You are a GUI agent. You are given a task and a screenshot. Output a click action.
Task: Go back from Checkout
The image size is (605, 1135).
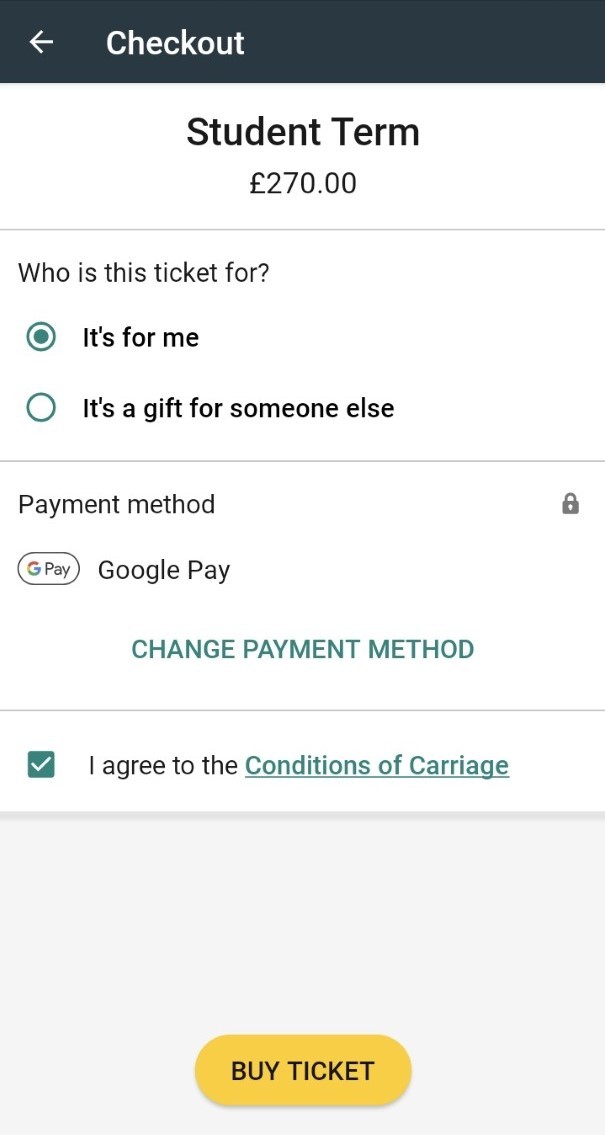tap(41, 42)
